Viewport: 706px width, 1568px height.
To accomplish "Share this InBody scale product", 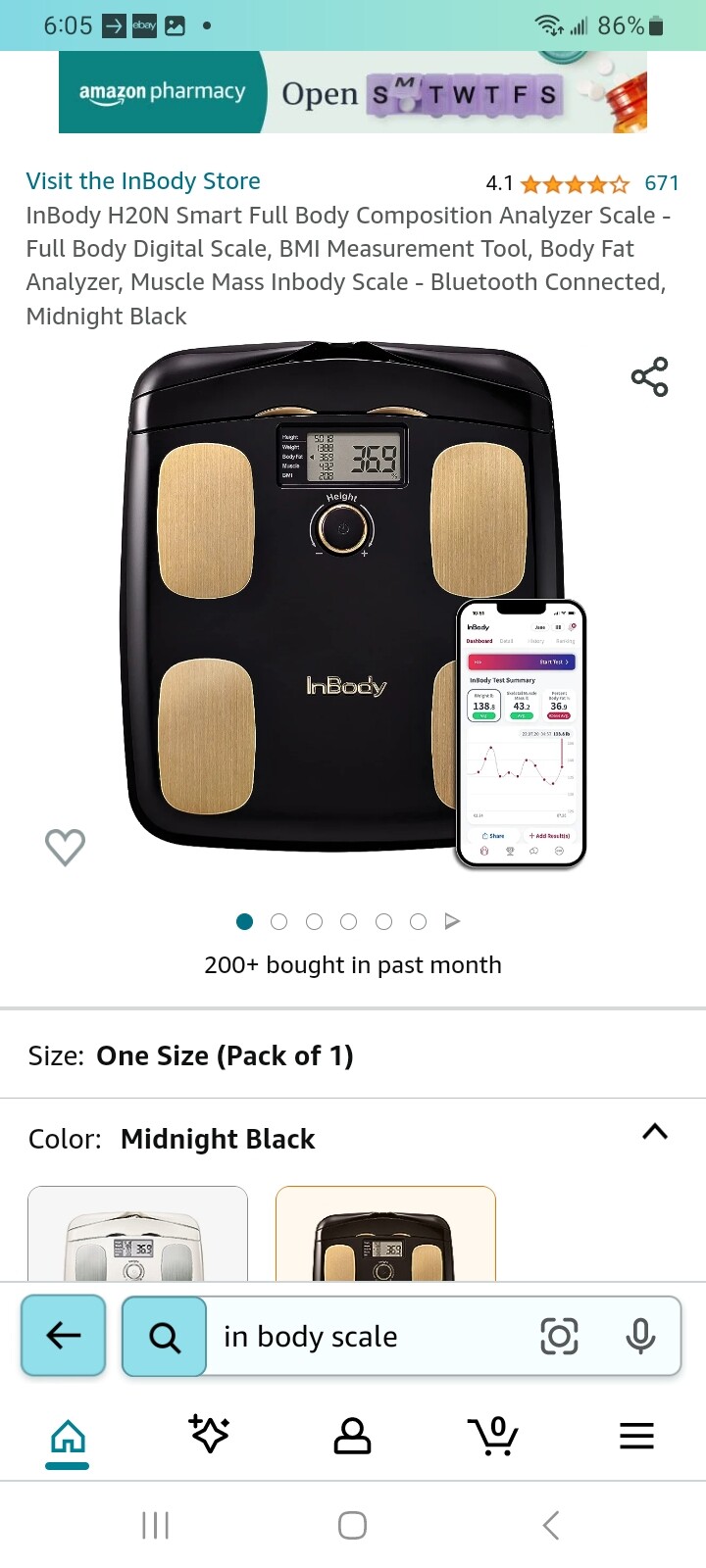I will [649, 376].
